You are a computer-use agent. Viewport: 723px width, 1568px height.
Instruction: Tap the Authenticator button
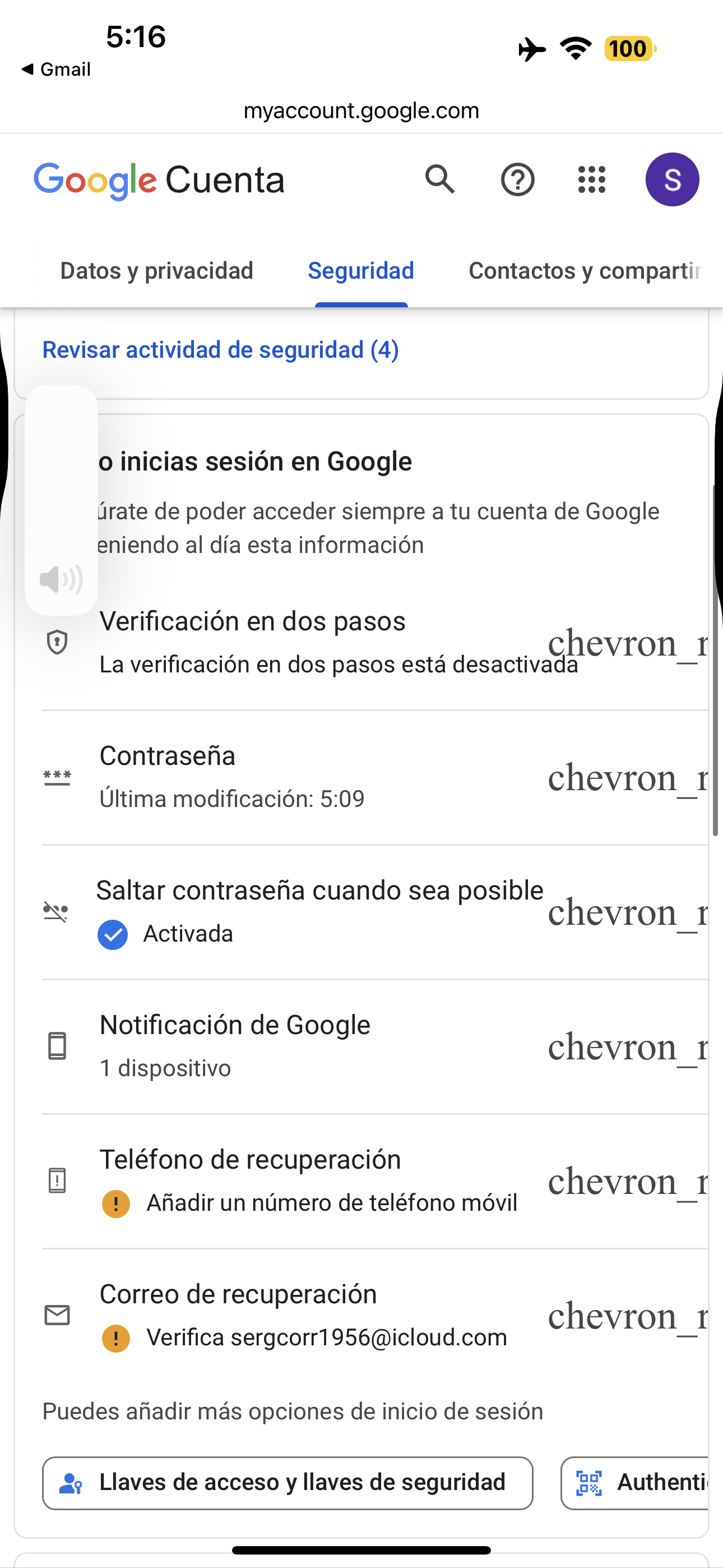click(635, 1483)
